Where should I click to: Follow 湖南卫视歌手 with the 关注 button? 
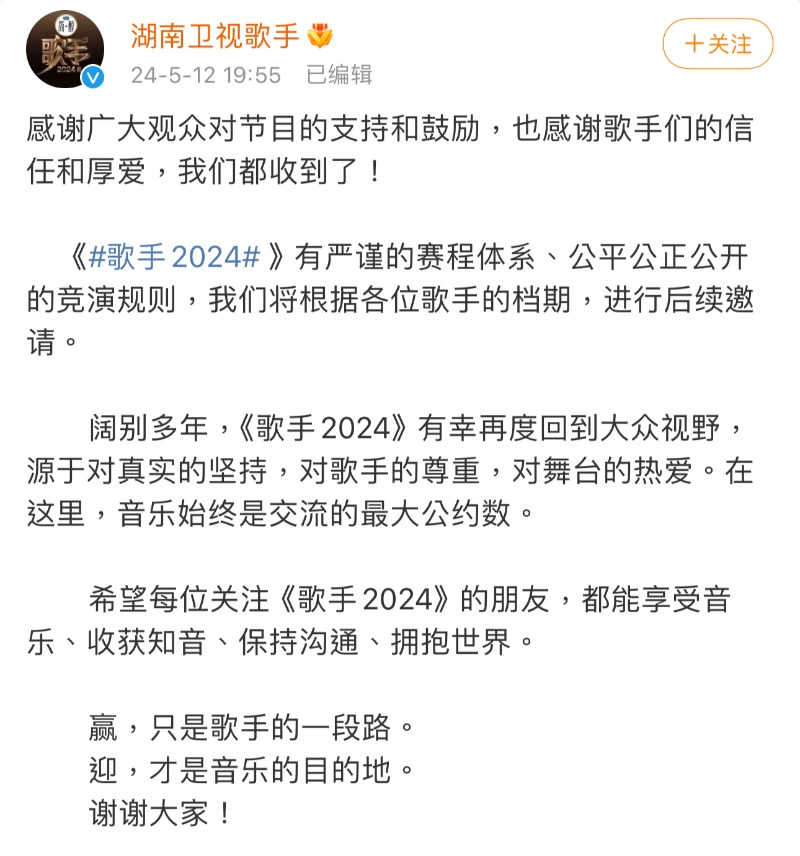coord(718,45)
